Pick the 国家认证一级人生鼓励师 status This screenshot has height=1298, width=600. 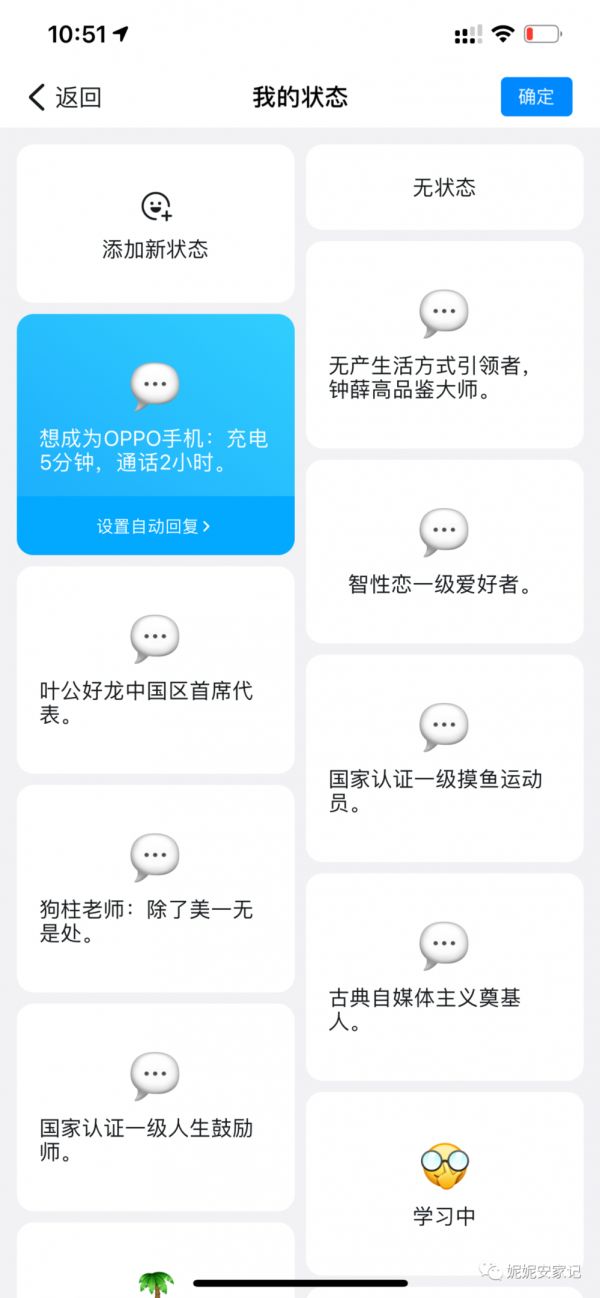pyautogui.click(x=155, y=1107)
